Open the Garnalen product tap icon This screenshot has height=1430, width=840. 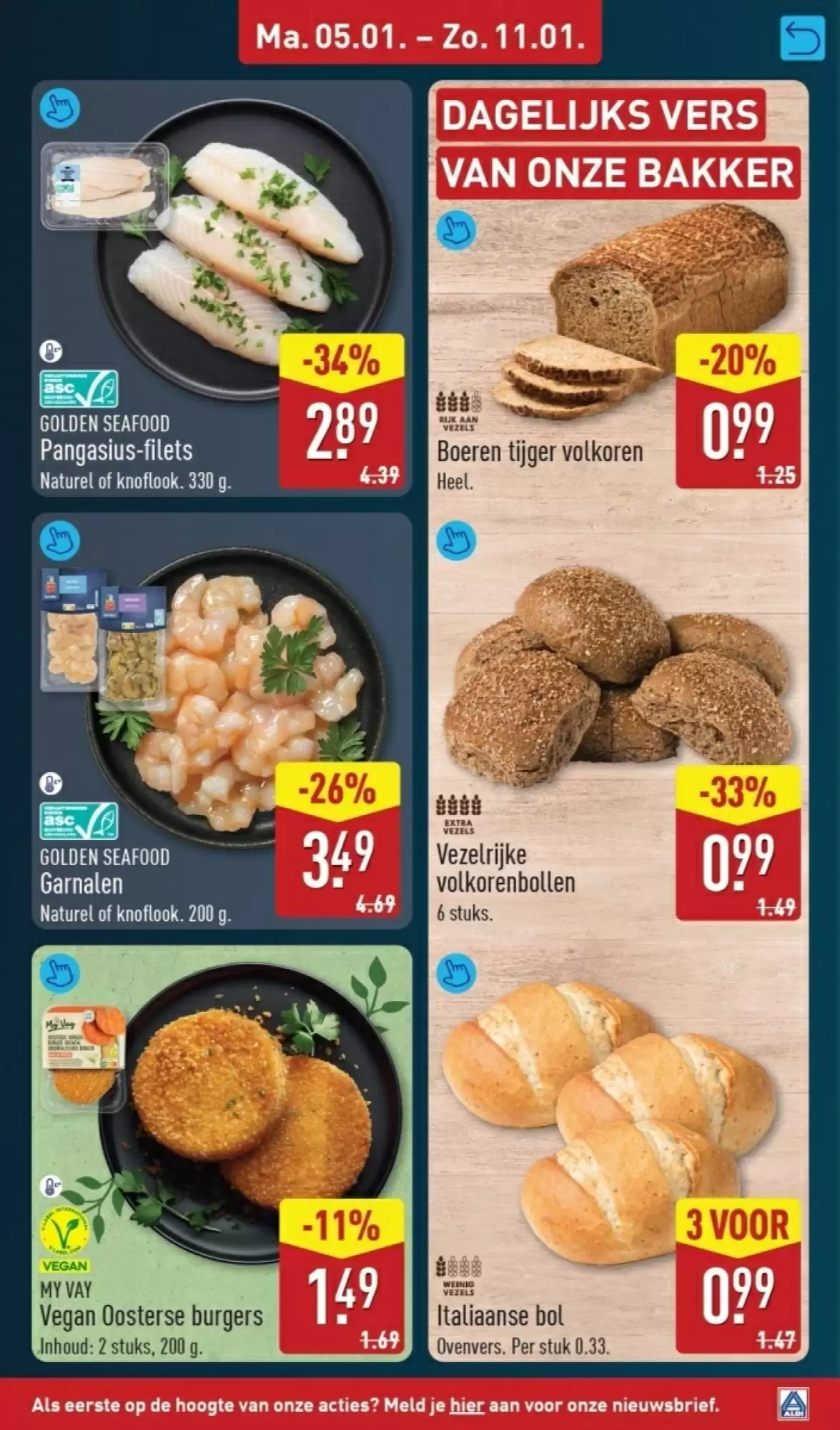point(60,543)
